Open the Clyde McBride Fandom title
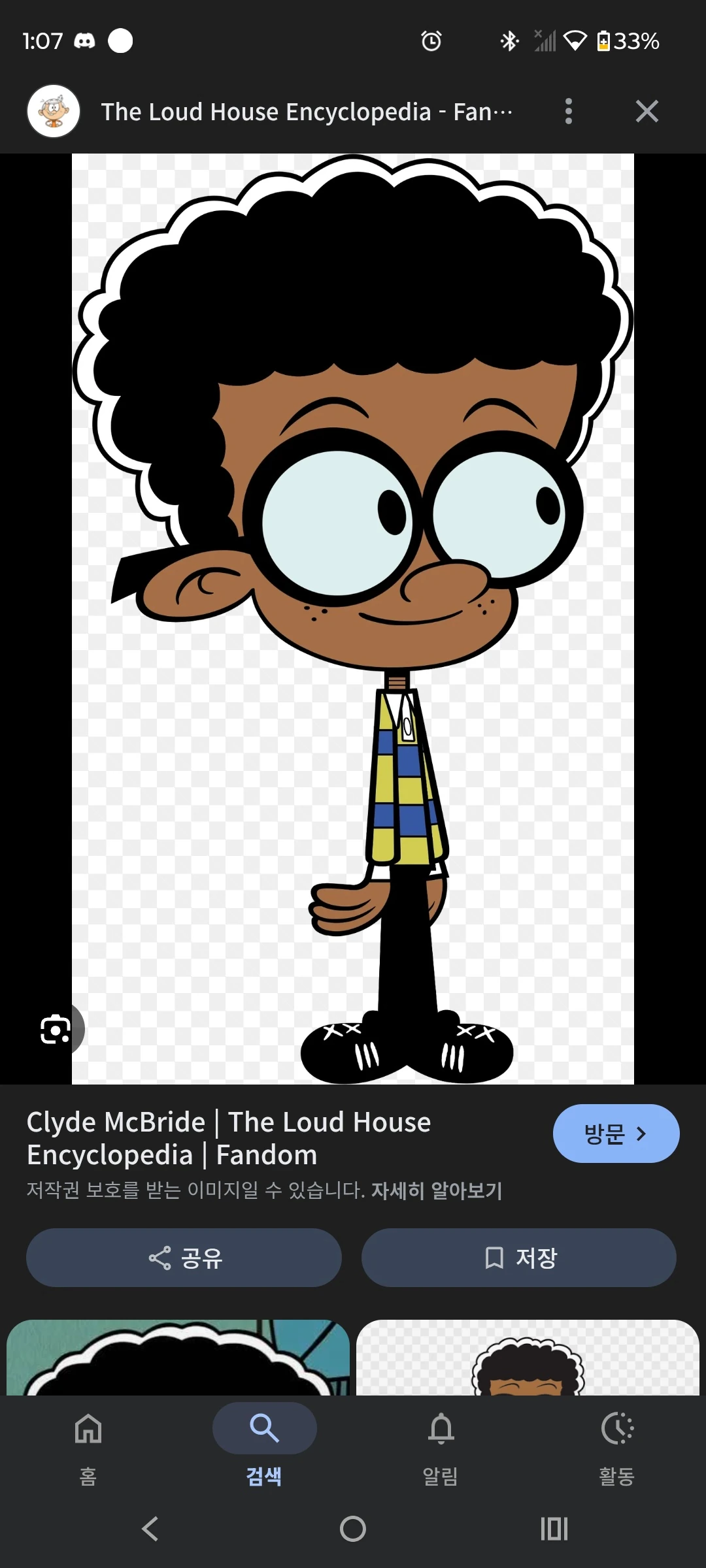706x1568 pixels. (x=229, y=1138)
